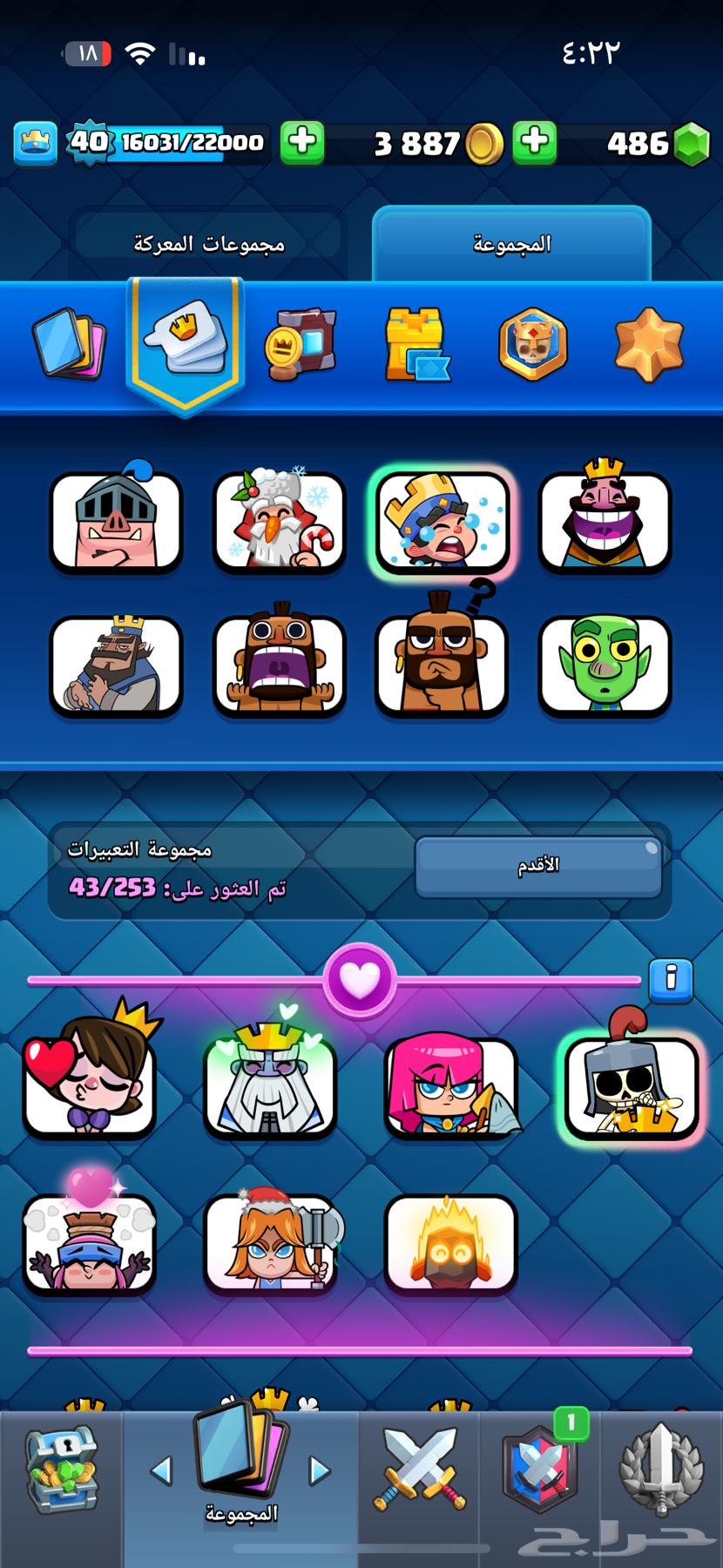Screen dimensions: 723x1568
Task: Select the fire spirit emote
Action: pos(450,1244)
